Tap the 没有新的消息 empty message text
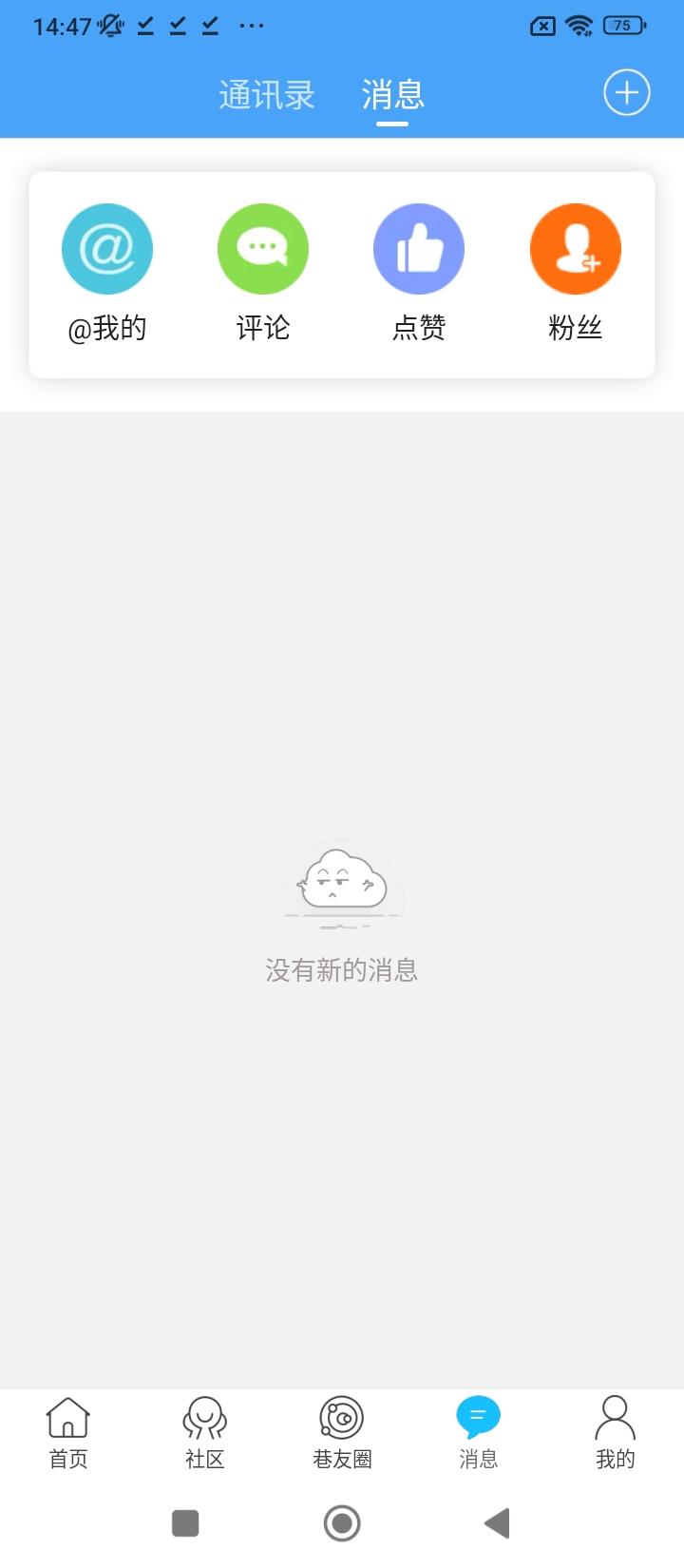Viewport: 684px width, 1568px height. click(342, 969)
